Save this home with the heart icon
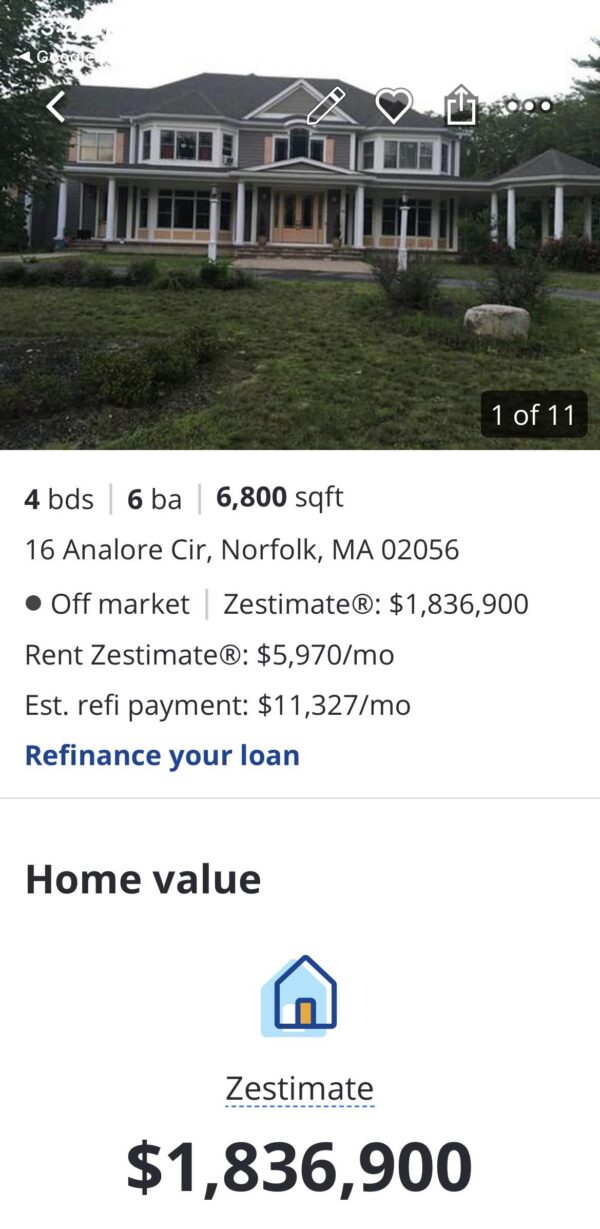This screenshot has height=1229, width=600. (x=393, y=106)
